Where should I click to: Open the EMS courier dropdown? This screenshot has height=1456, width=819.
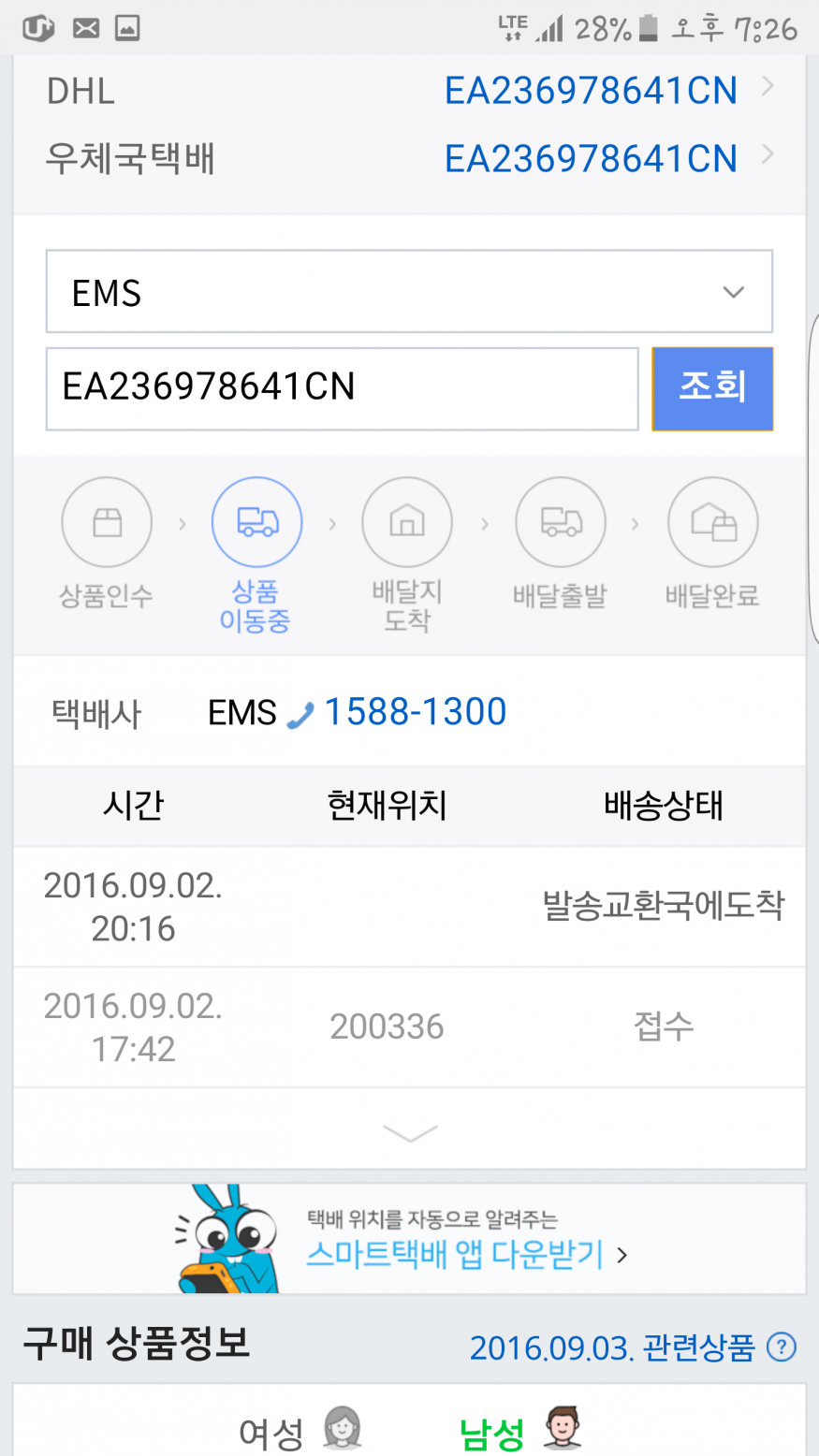point(409,292)
